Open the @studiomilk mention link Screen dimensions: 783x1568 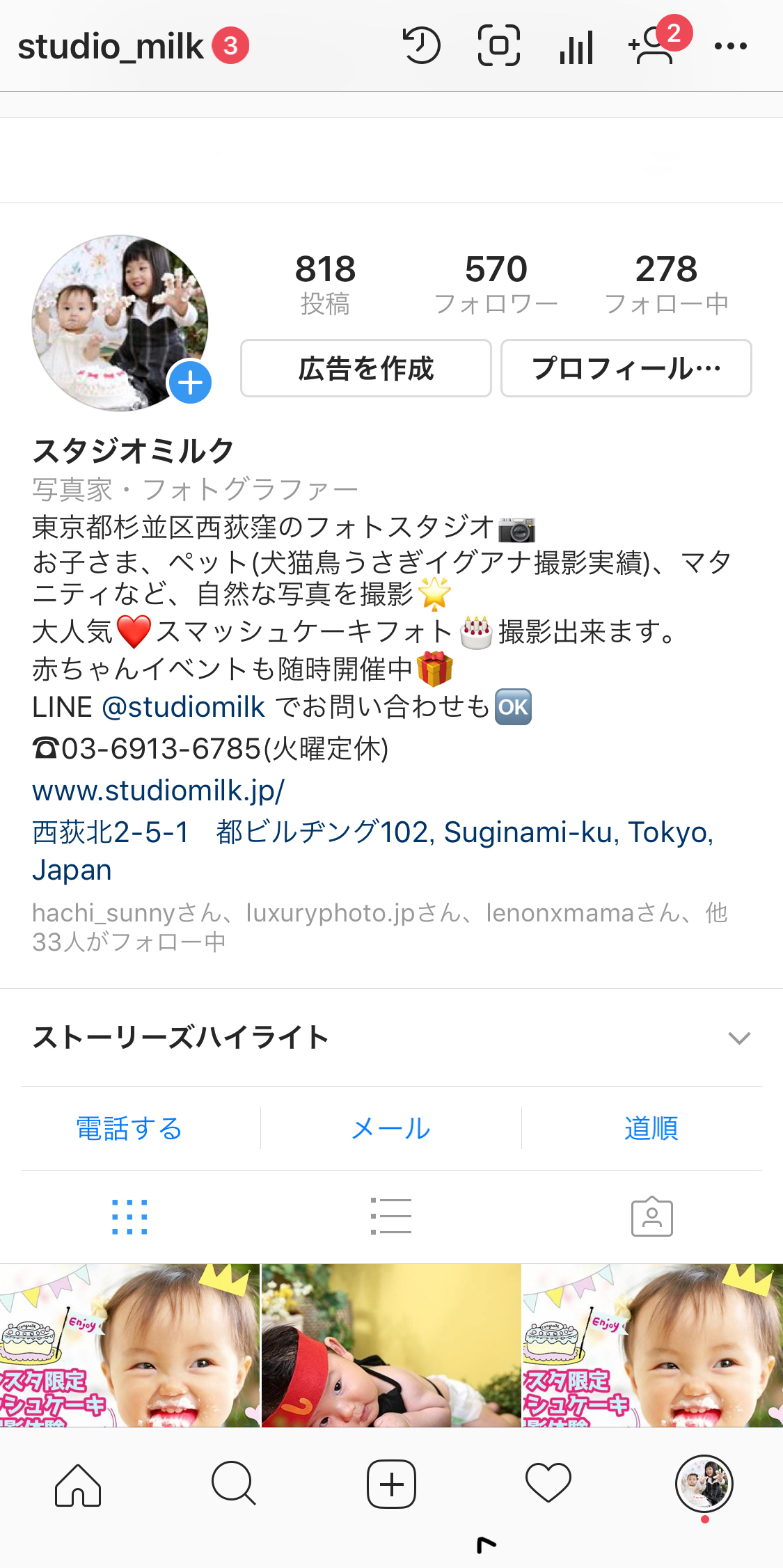(x=184, y=707)
